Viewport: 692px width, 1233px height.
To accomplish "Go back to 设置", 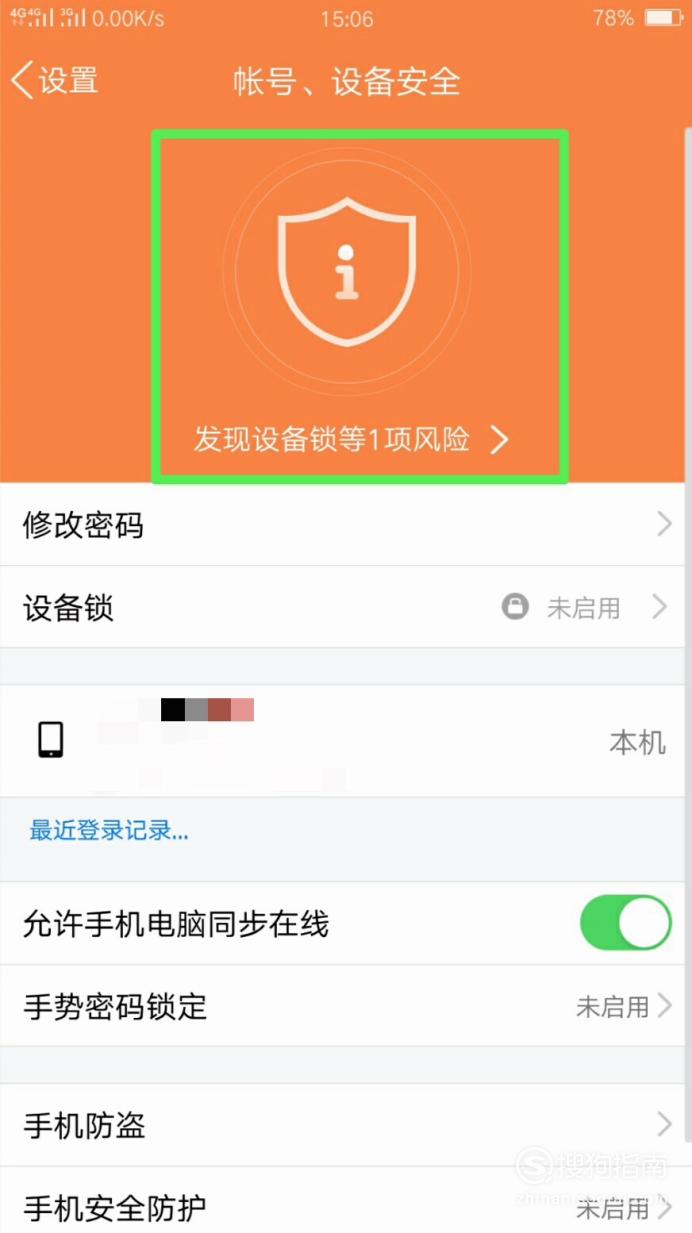I will (x=56, y=80).
